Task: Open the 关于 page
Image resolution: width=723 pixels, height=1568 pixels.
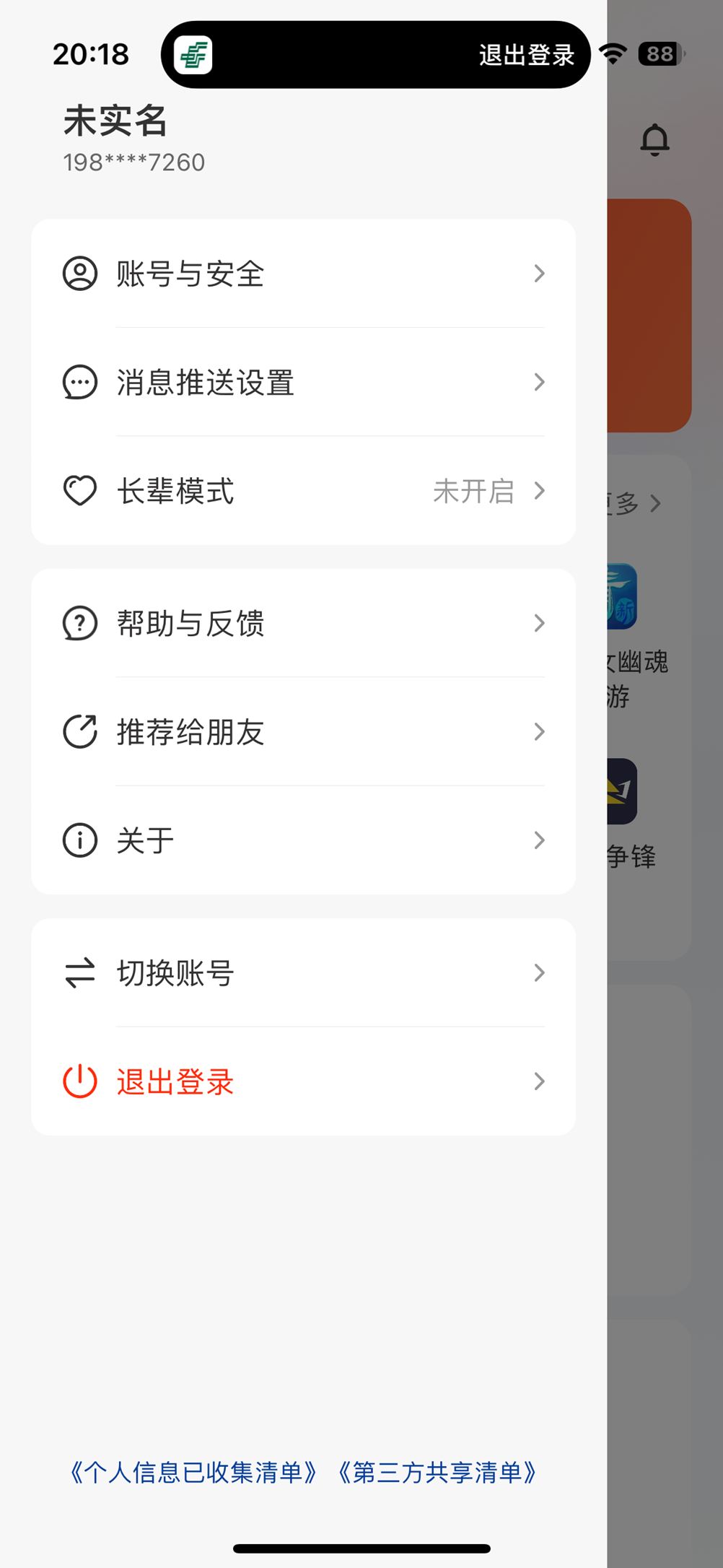Action: (x=303, y=840)
